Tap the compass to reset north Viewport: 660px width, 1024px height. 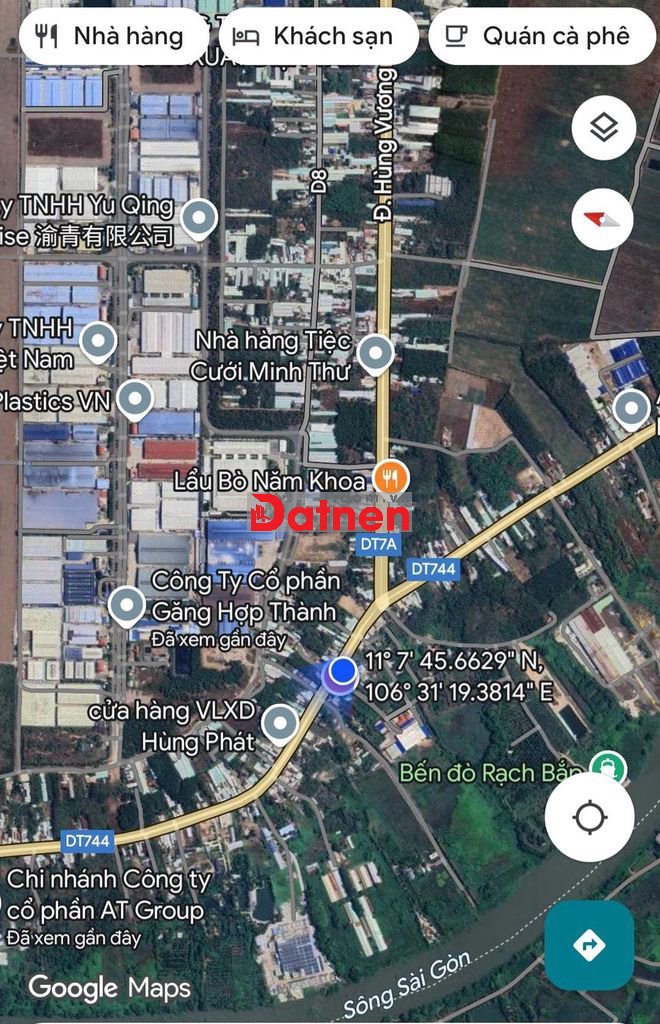click(603, 219)
